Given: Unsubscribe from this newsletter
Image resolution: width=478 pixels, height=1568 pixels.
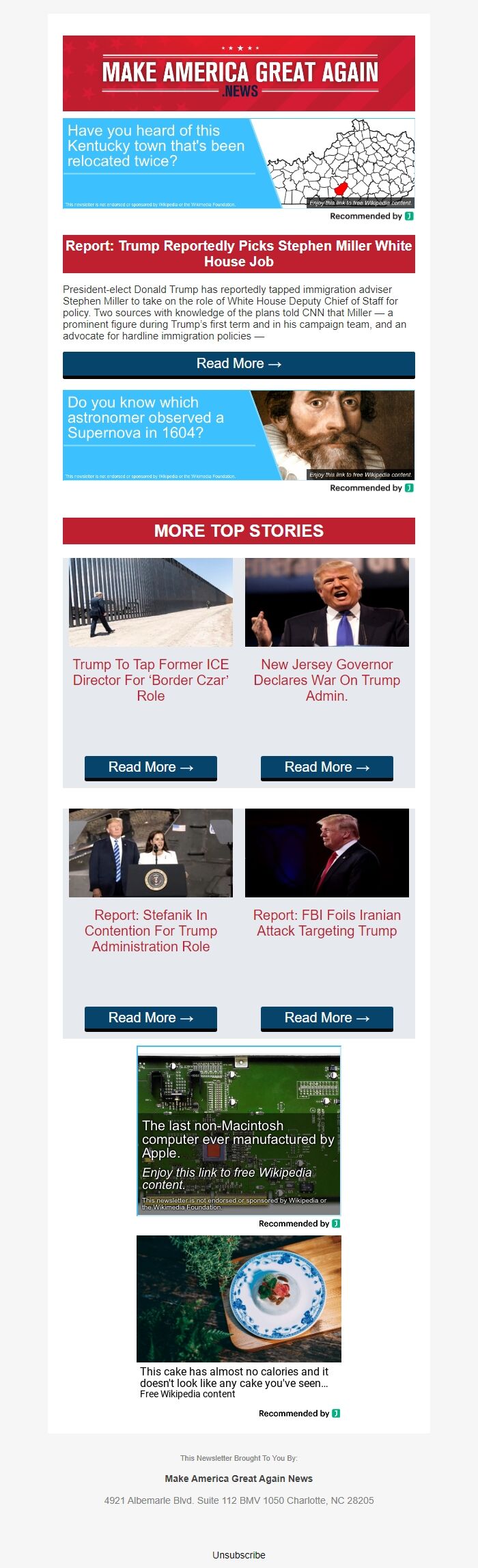Looking at the screenshot, I should [x=238, y=1554].
